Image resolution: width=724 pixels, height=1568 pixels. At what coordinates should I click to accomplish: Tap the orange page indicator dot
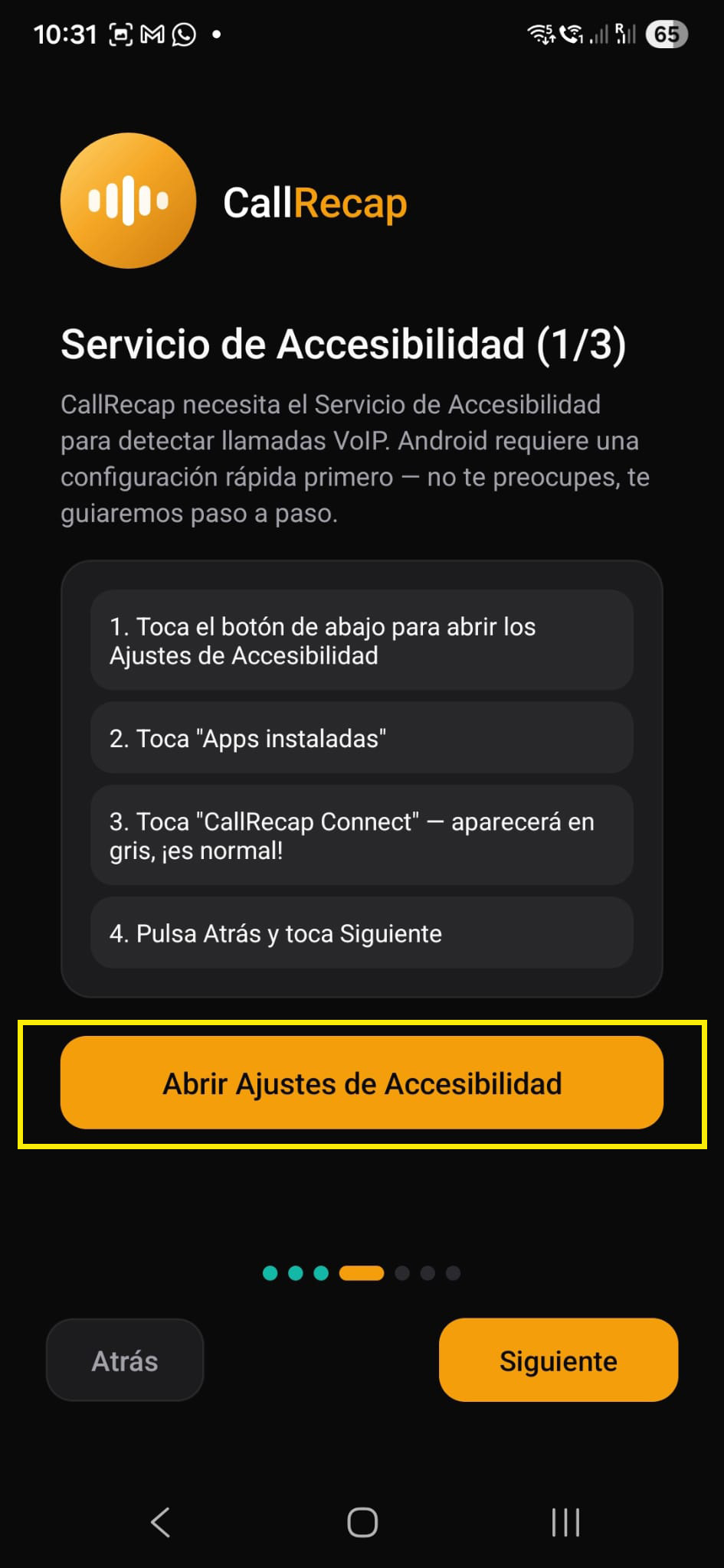pos(360,1272)
